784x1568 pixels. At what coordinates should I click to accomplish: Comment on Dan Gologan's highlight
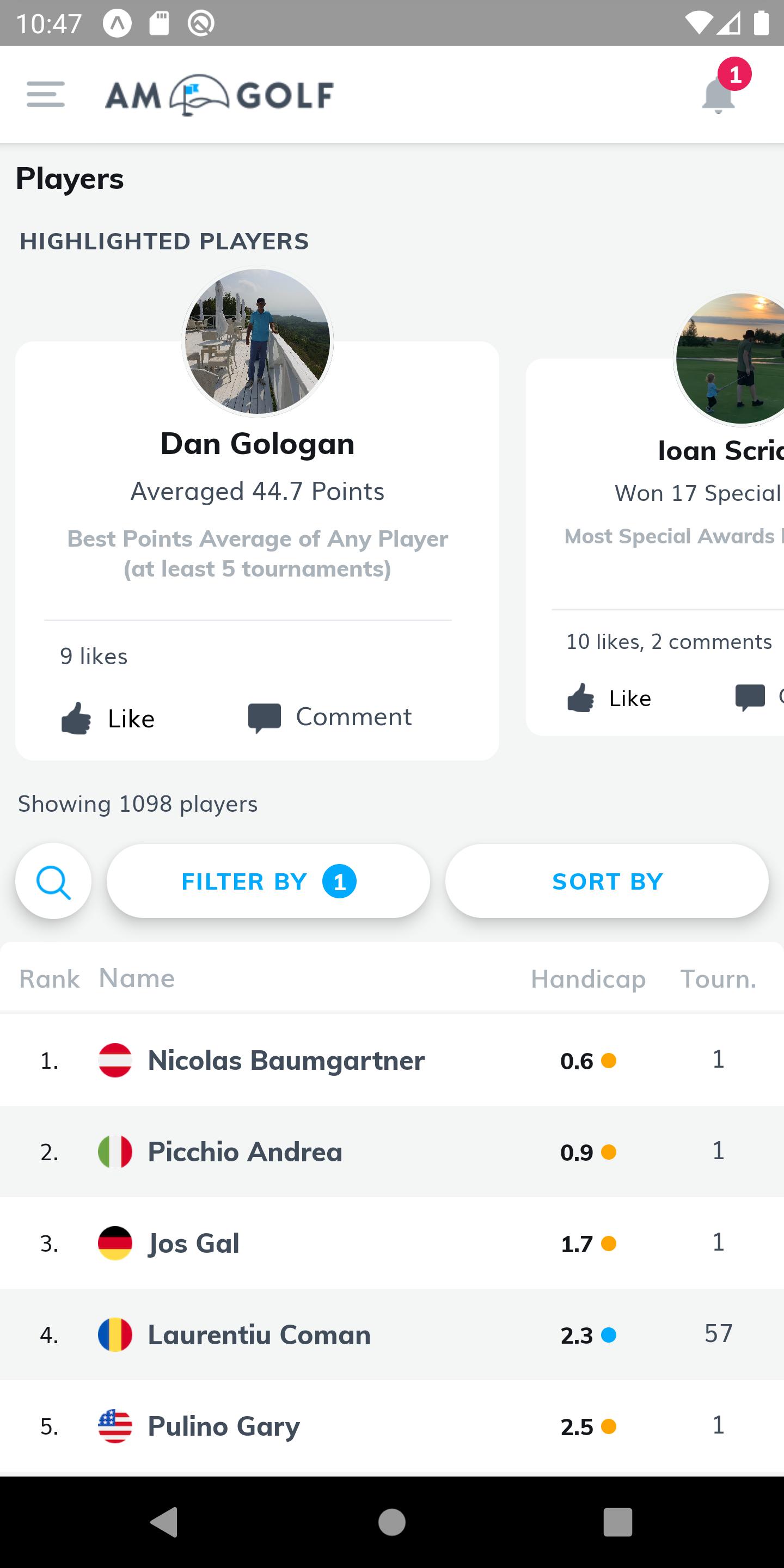(x=330, y=717)
